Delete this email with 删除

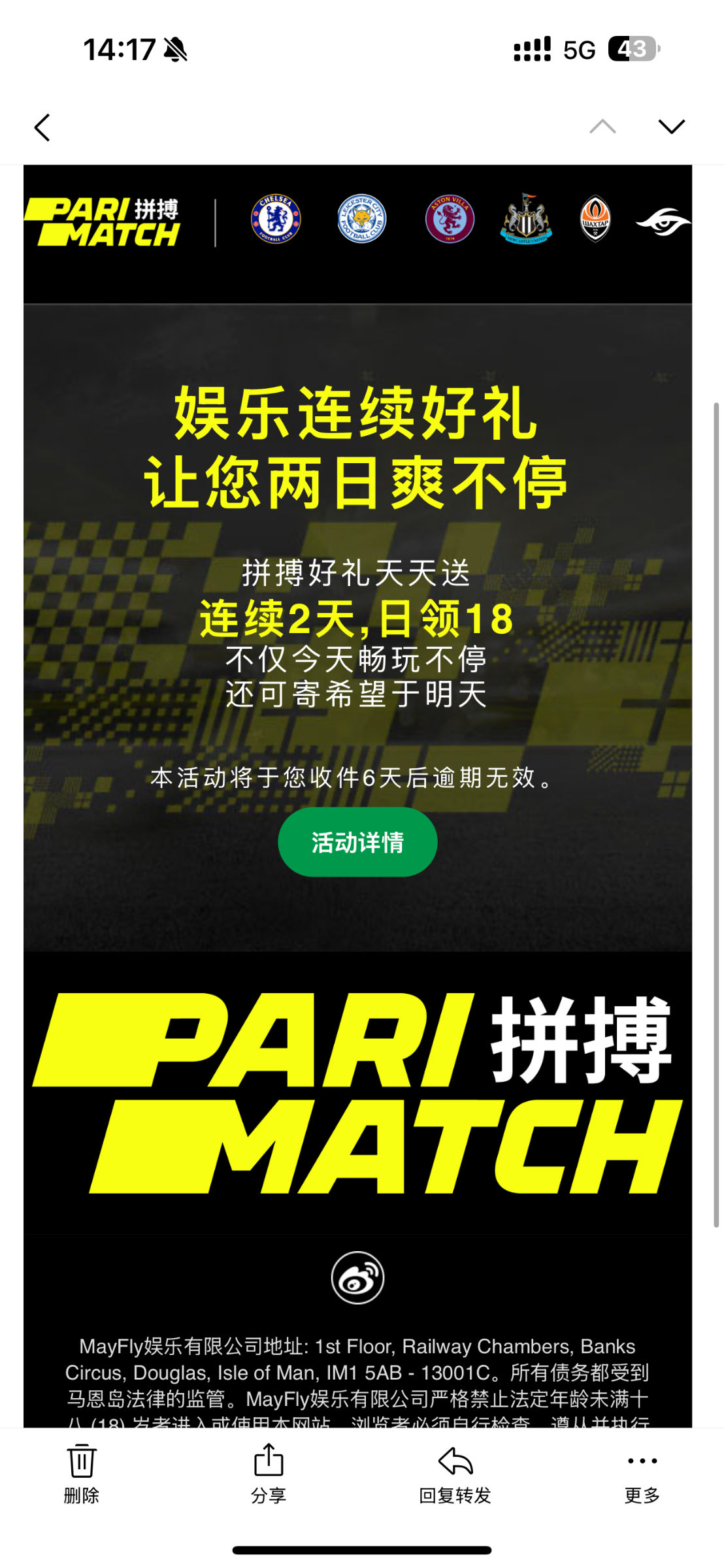coord(82,1473)
